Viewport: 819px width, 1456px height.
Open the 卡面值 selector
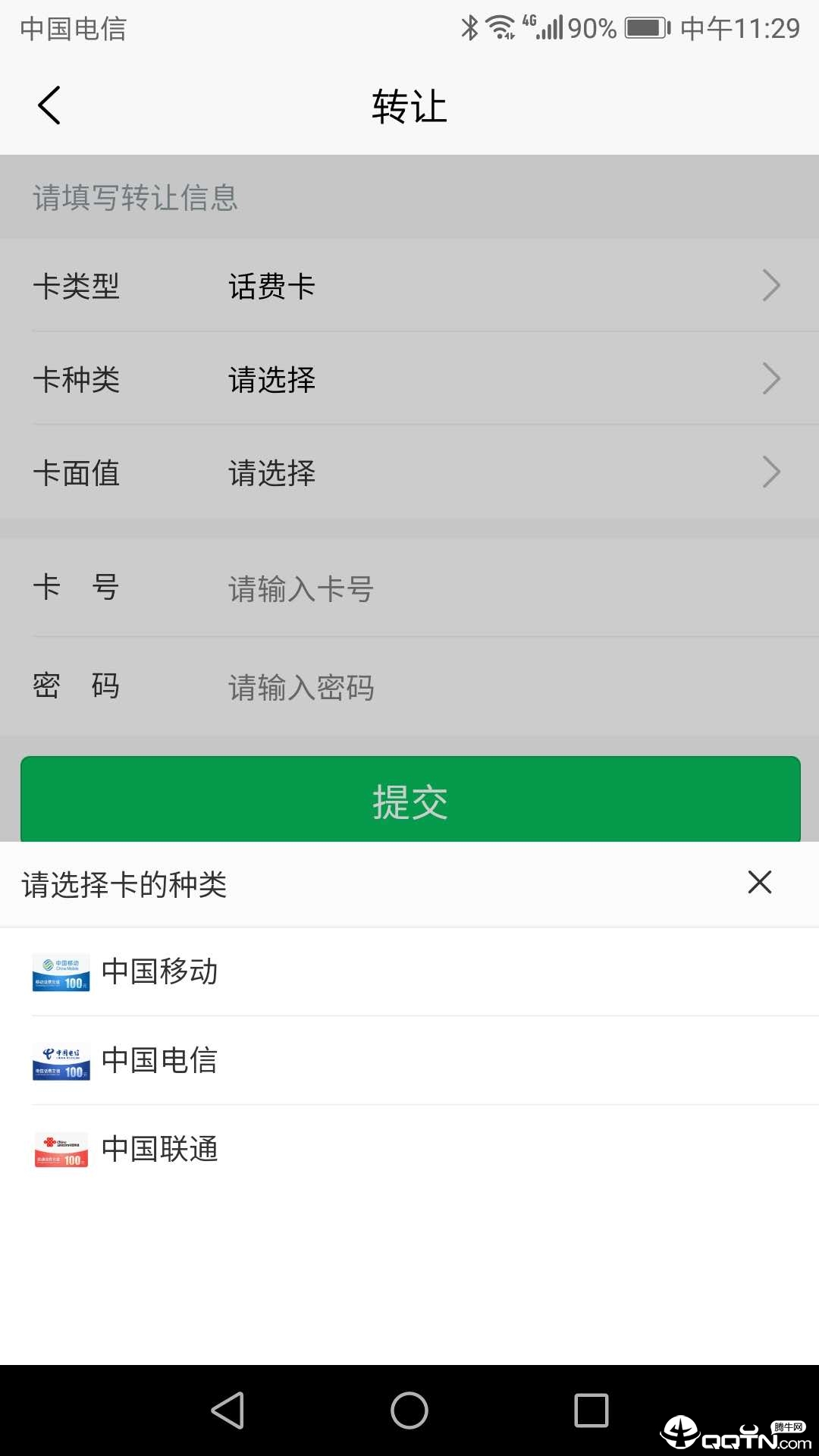[x=409, y=472]
